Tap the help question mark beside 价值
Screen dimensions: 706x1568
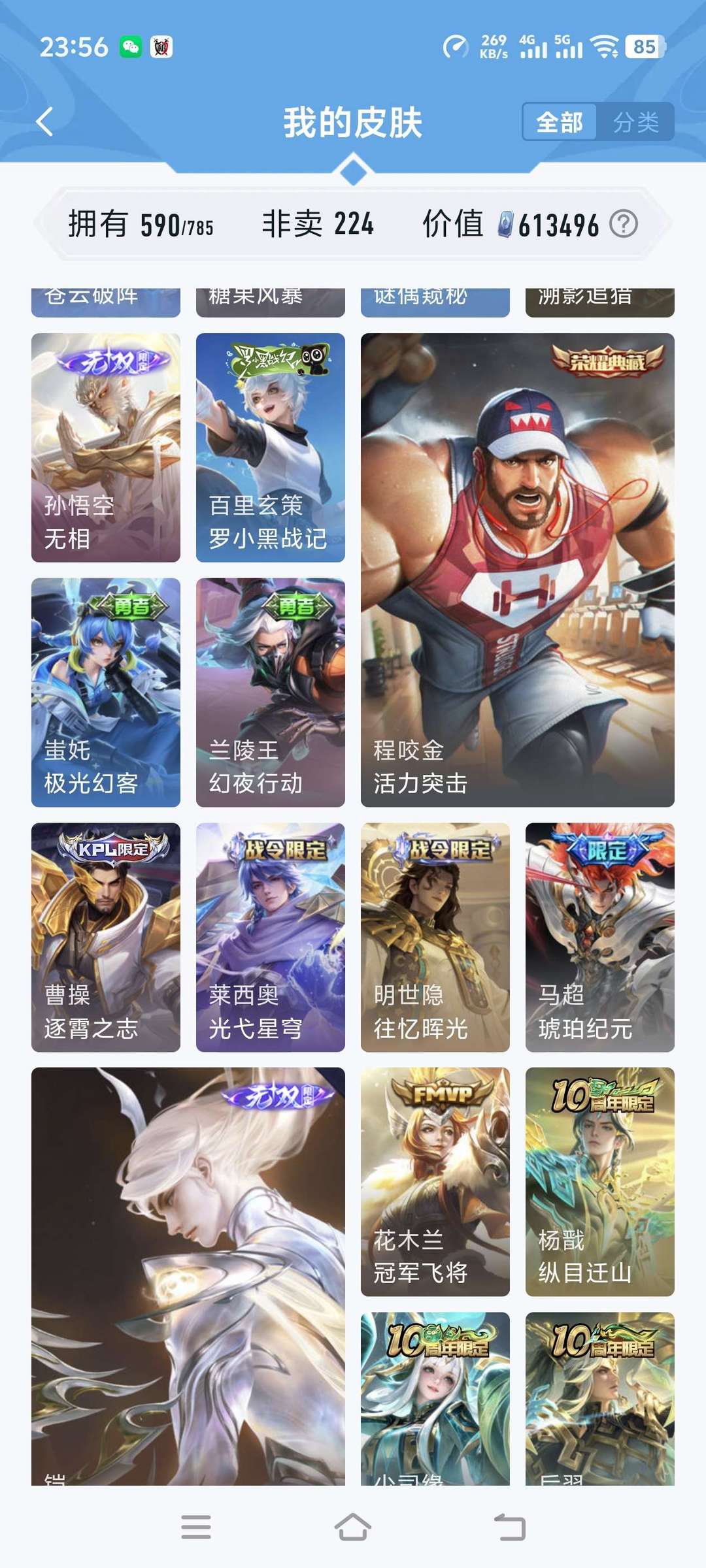pyautogui.click(x=625, y=225)
